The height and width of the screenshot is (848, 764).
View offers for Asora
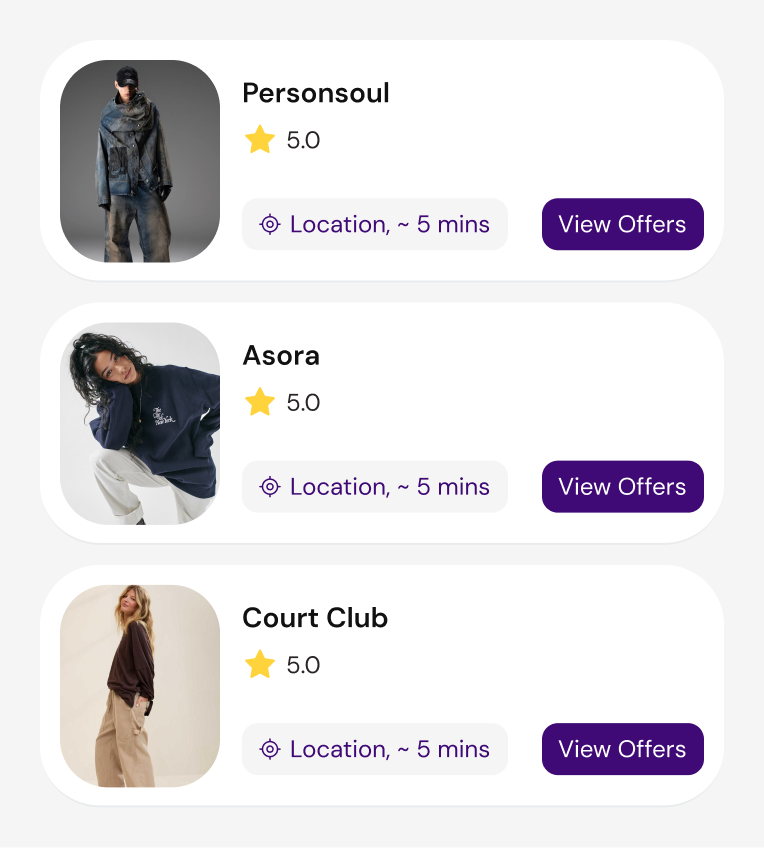[622, 486]
